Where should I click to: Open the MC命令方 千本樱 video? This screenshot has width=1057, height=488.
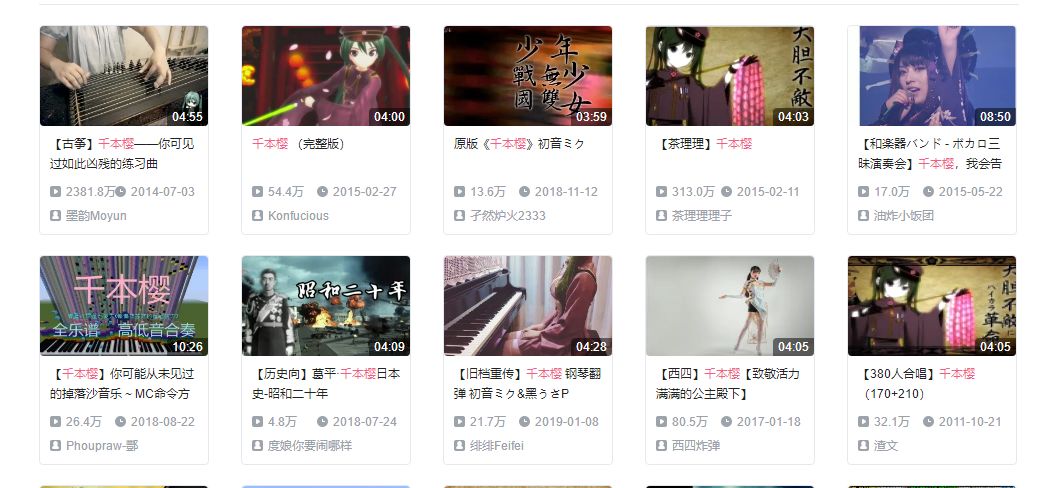tap(124, 306)
